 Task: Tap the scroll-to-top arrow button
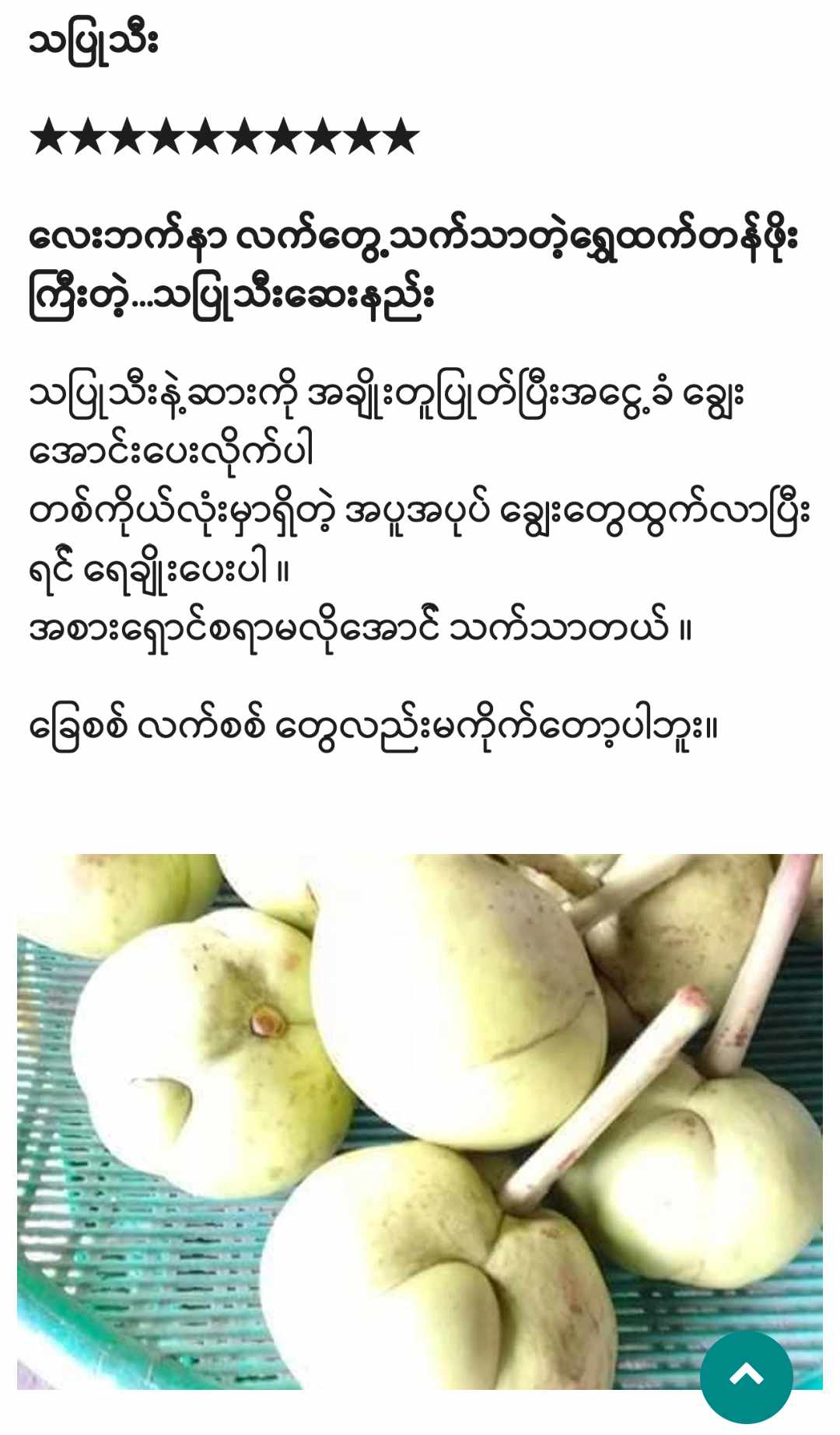tap(746, 1376)
